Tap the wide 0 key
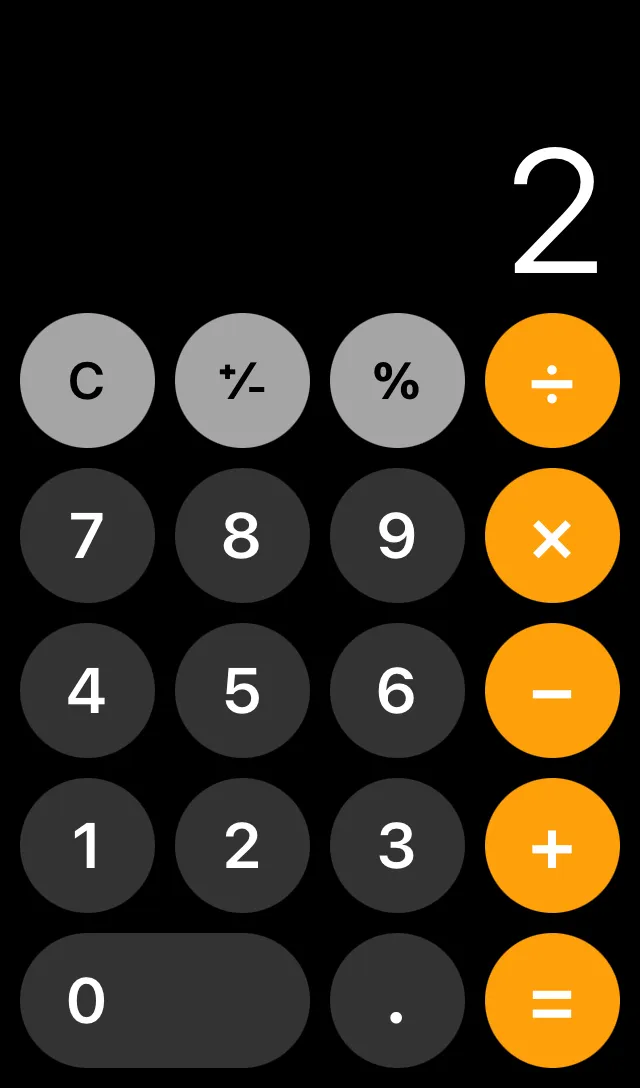 pyautogui.click(x=165, y=1001)
